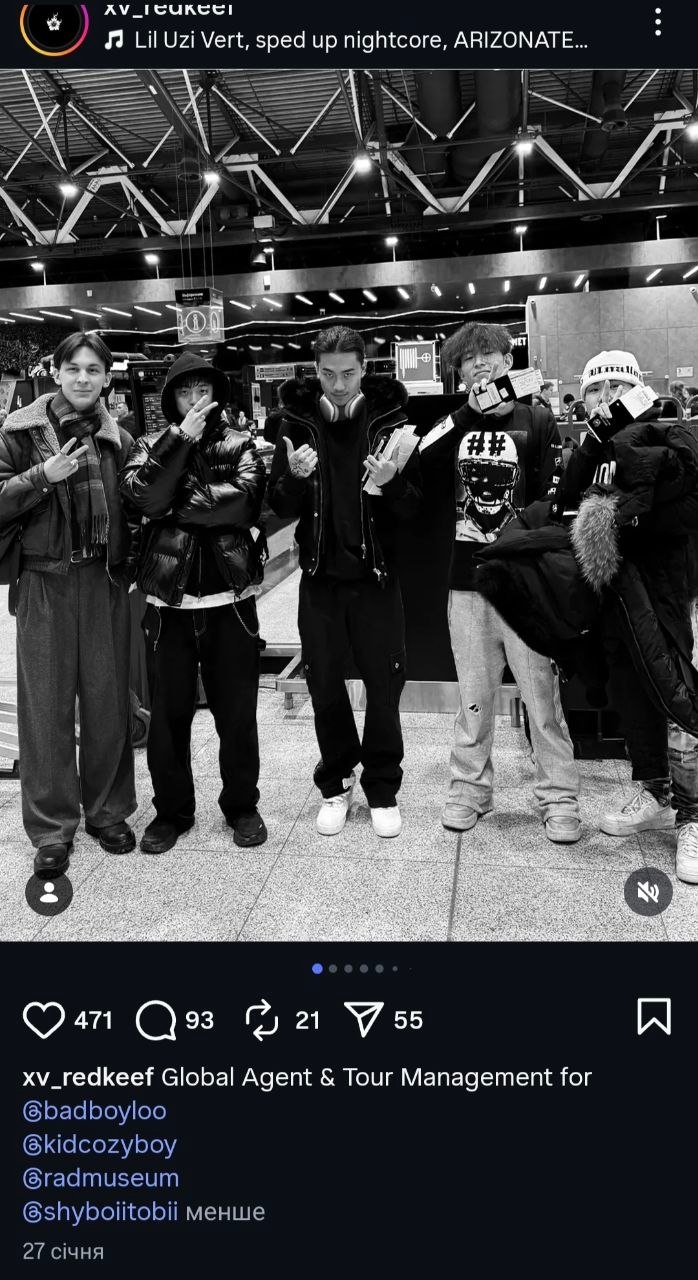The height and width of the screenshot is (1280, 698).
Task: Open the @radmuseum mention
Action: point(100,1178)
